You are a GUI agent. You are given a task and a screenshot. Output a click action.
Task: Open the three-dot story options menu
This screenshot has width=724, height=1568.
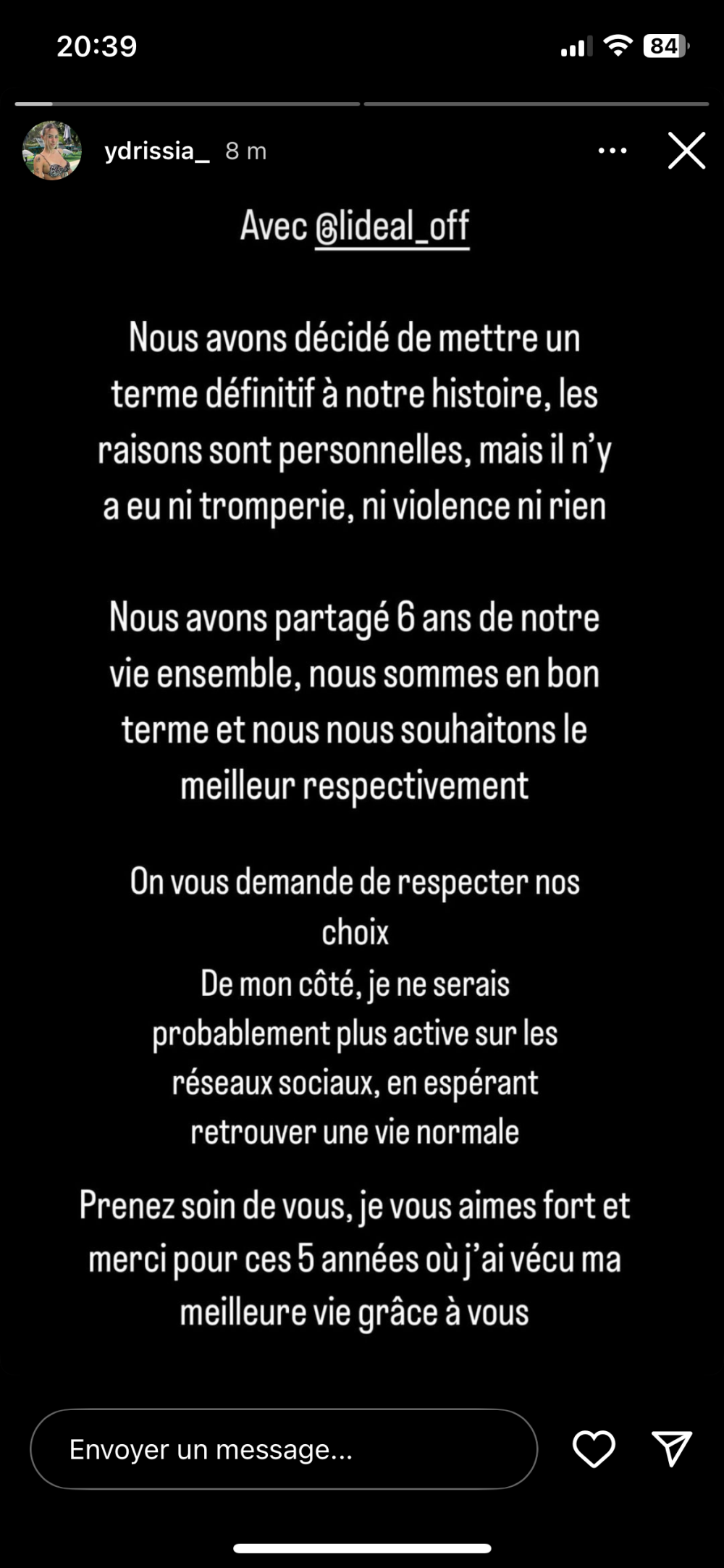(x=613, y=151)
